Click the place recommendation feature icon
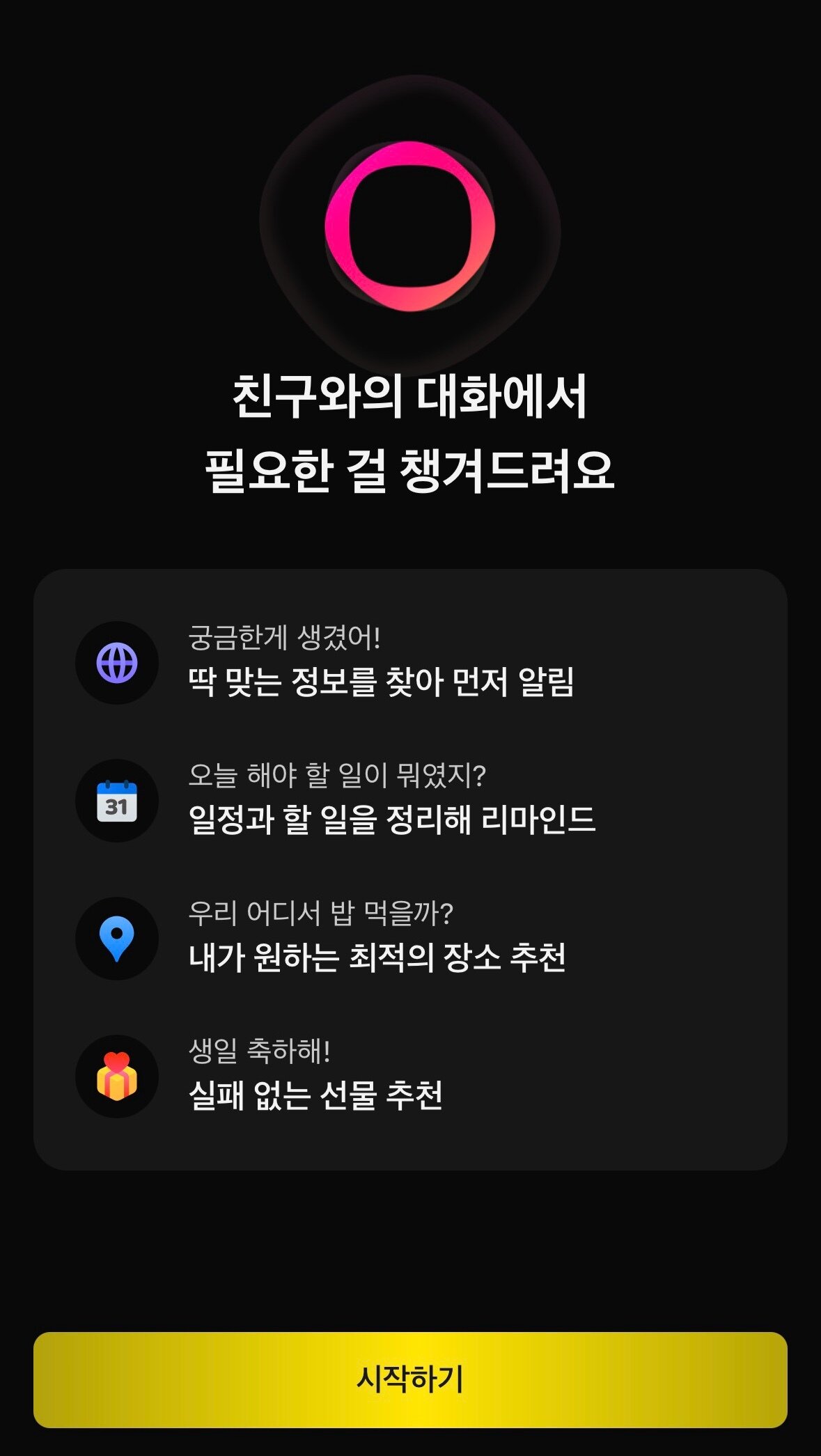 tap(116, 937)
